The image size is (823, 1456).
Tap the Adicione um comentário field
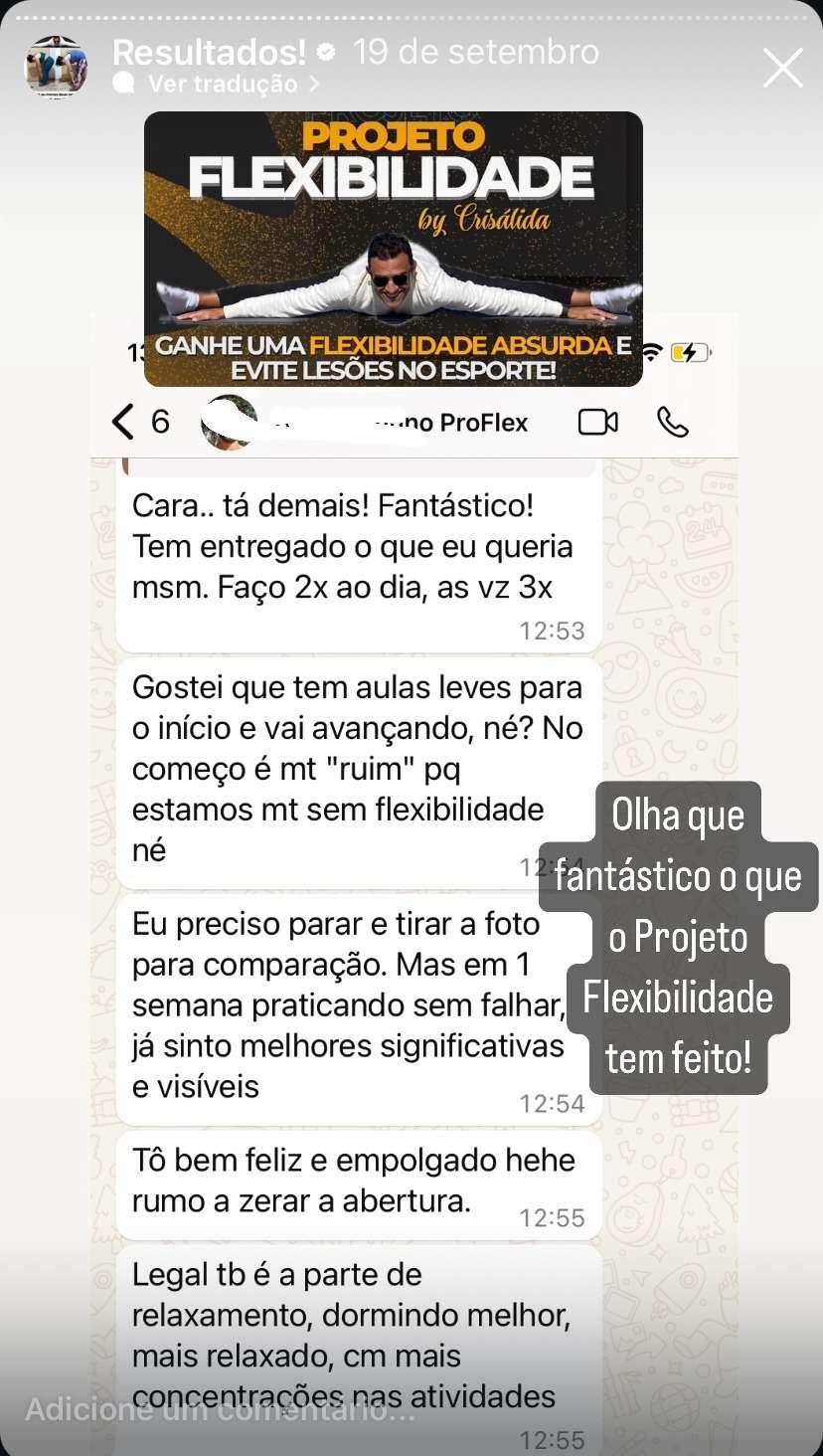pyautogui.click(x=221, y=1408)
